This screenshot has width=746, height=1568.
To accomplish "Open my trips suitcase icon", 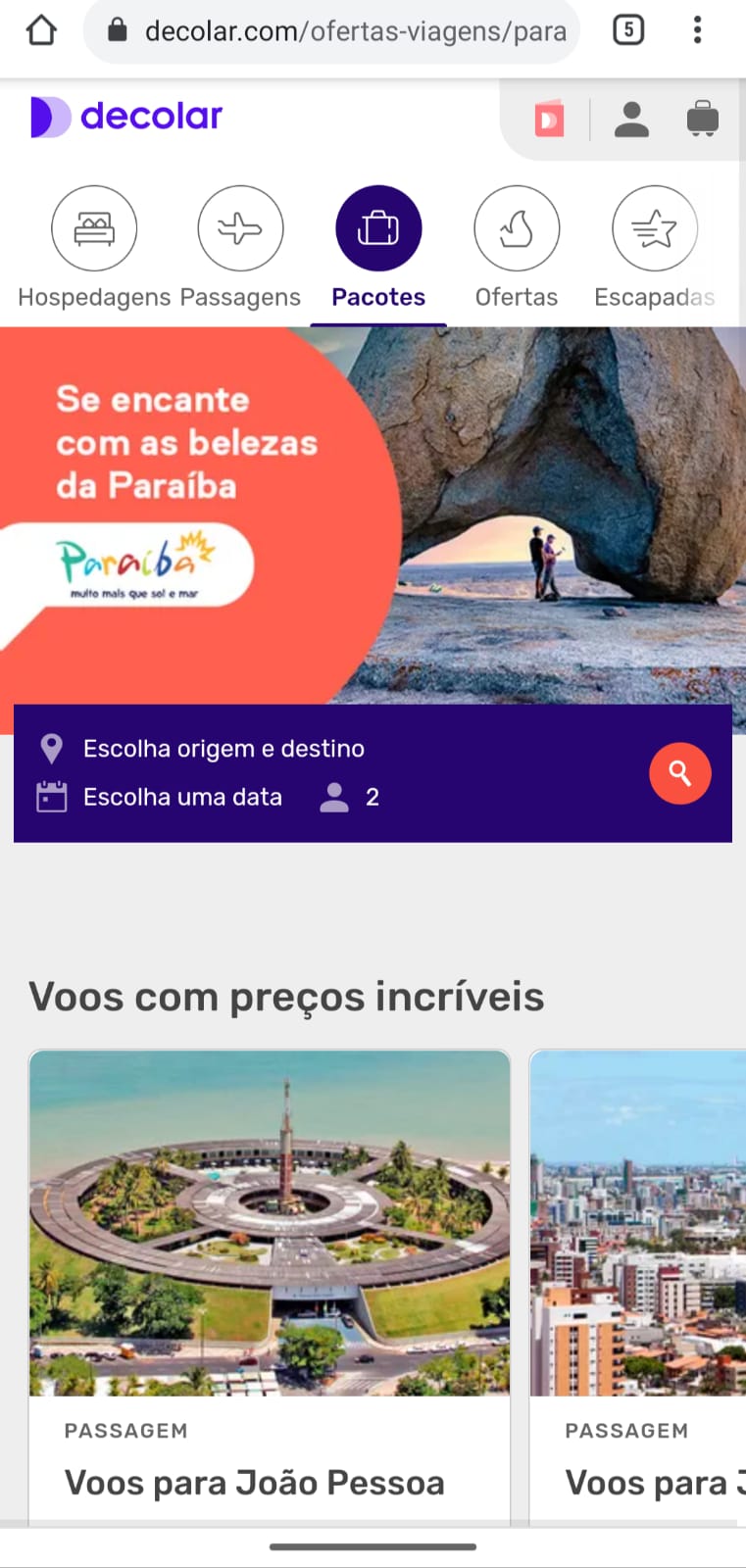I will pos(702,120).
